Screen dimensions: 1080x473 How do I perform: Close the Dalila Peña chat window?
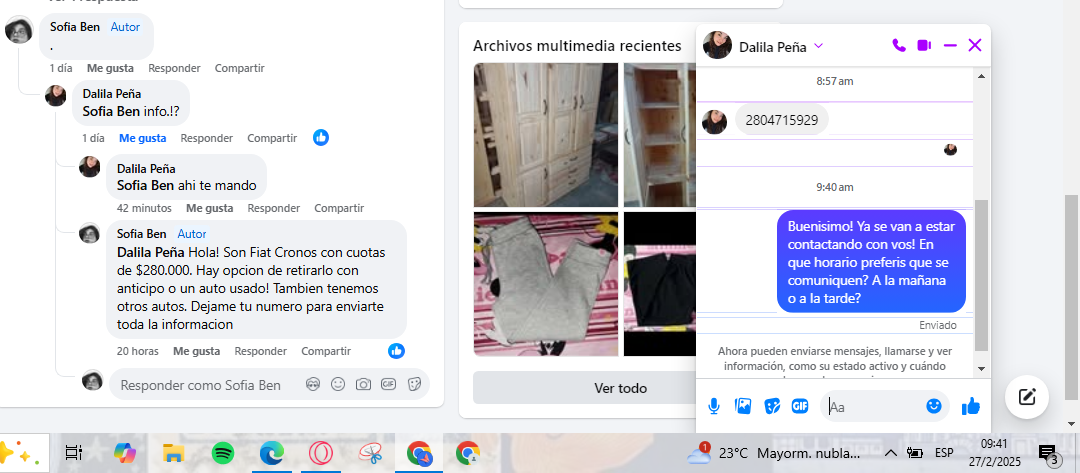(975, 45)
